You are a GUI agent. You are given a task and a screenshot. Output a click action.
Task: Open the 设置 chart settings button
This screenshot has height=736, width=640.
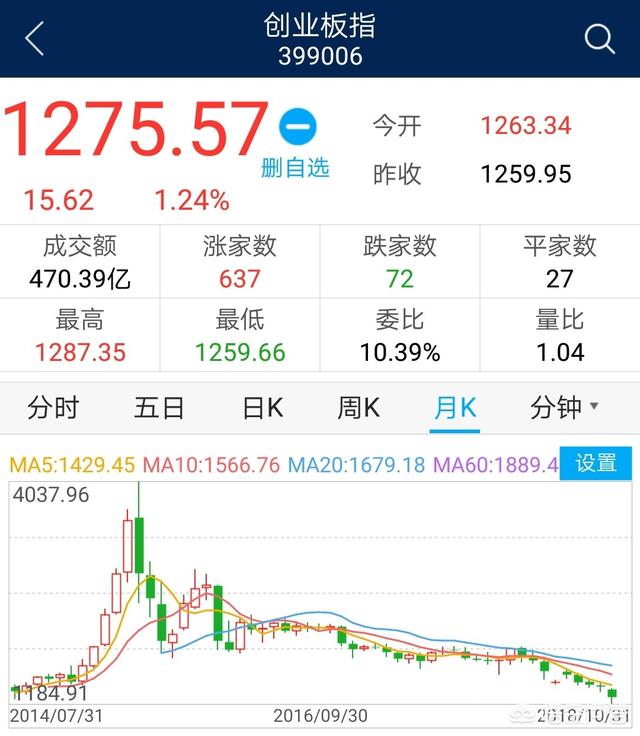(596, 464)
